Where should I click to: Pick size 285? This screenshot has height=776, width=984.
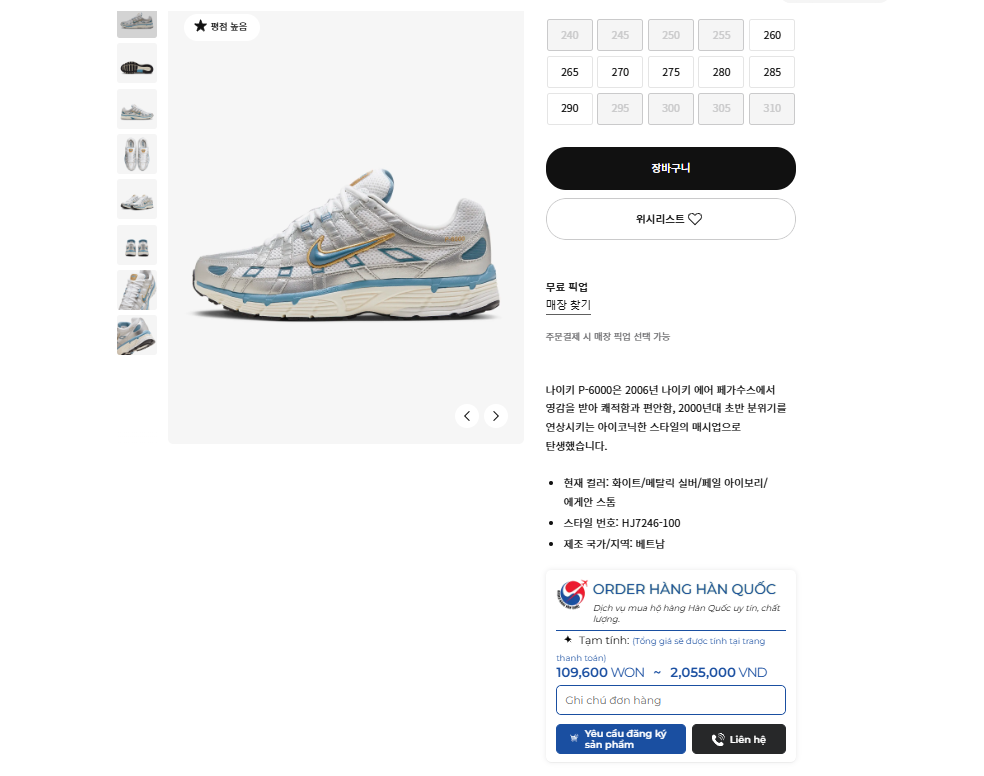click(x=771, y=72)
